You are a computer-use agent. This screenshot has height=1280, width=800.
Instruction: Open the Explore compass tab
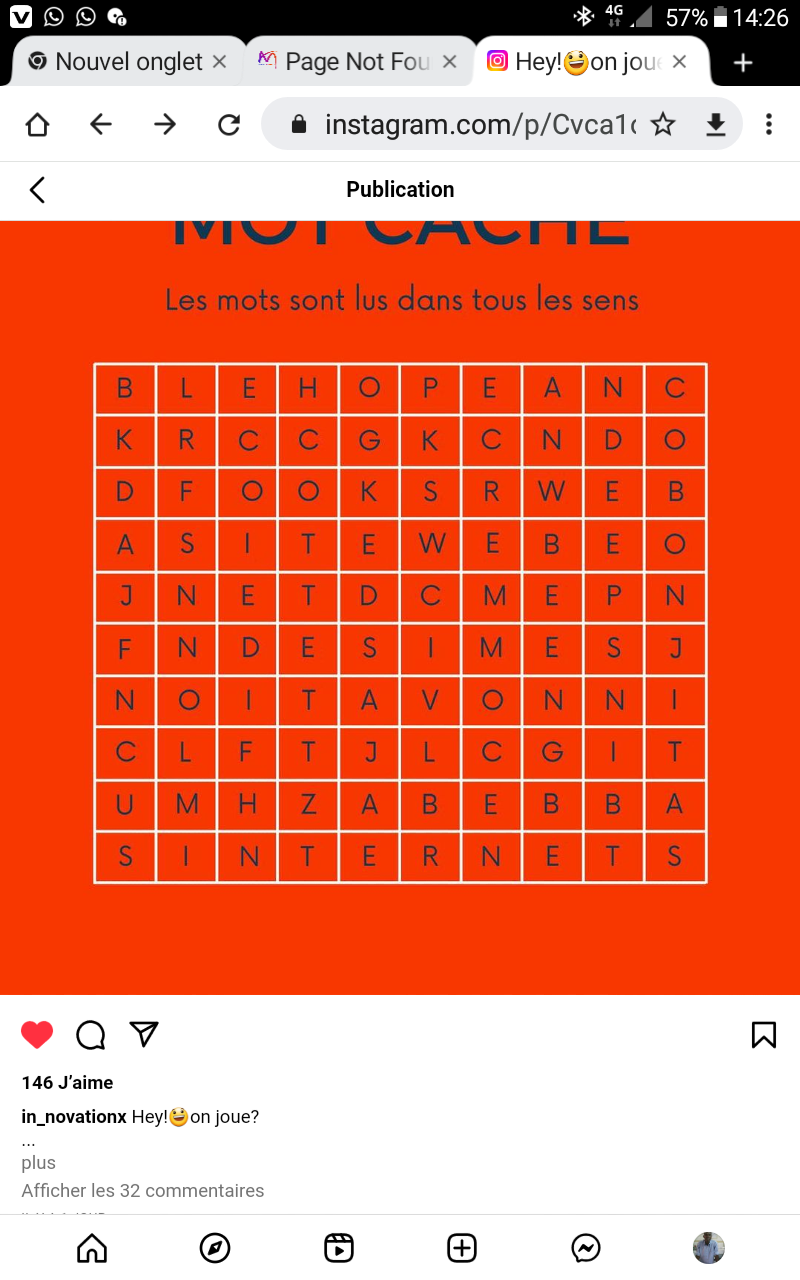pos(215,1248)
